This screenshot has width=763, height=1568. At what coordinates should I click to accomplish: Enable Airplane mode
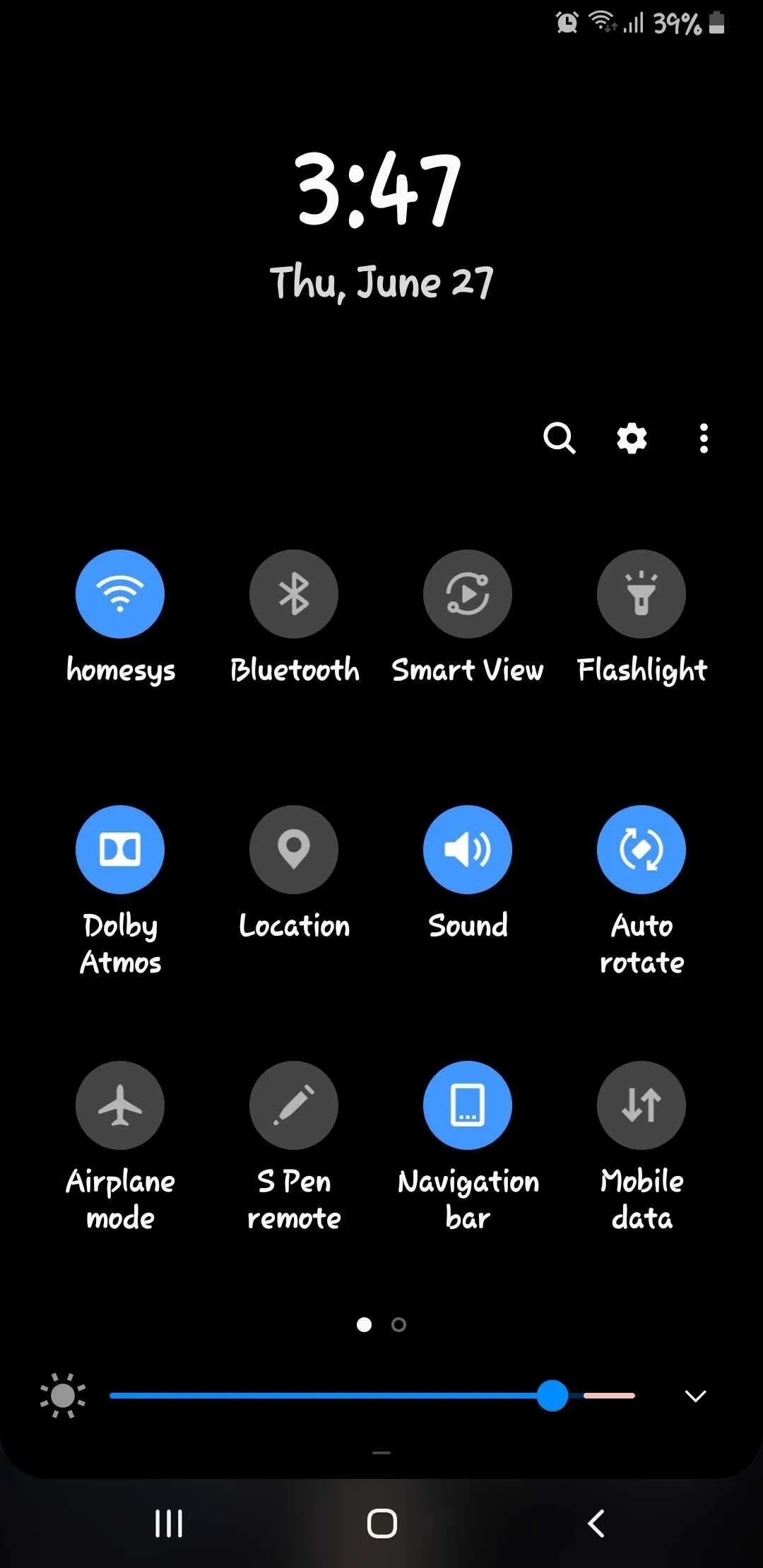(x=120, y=1105)
